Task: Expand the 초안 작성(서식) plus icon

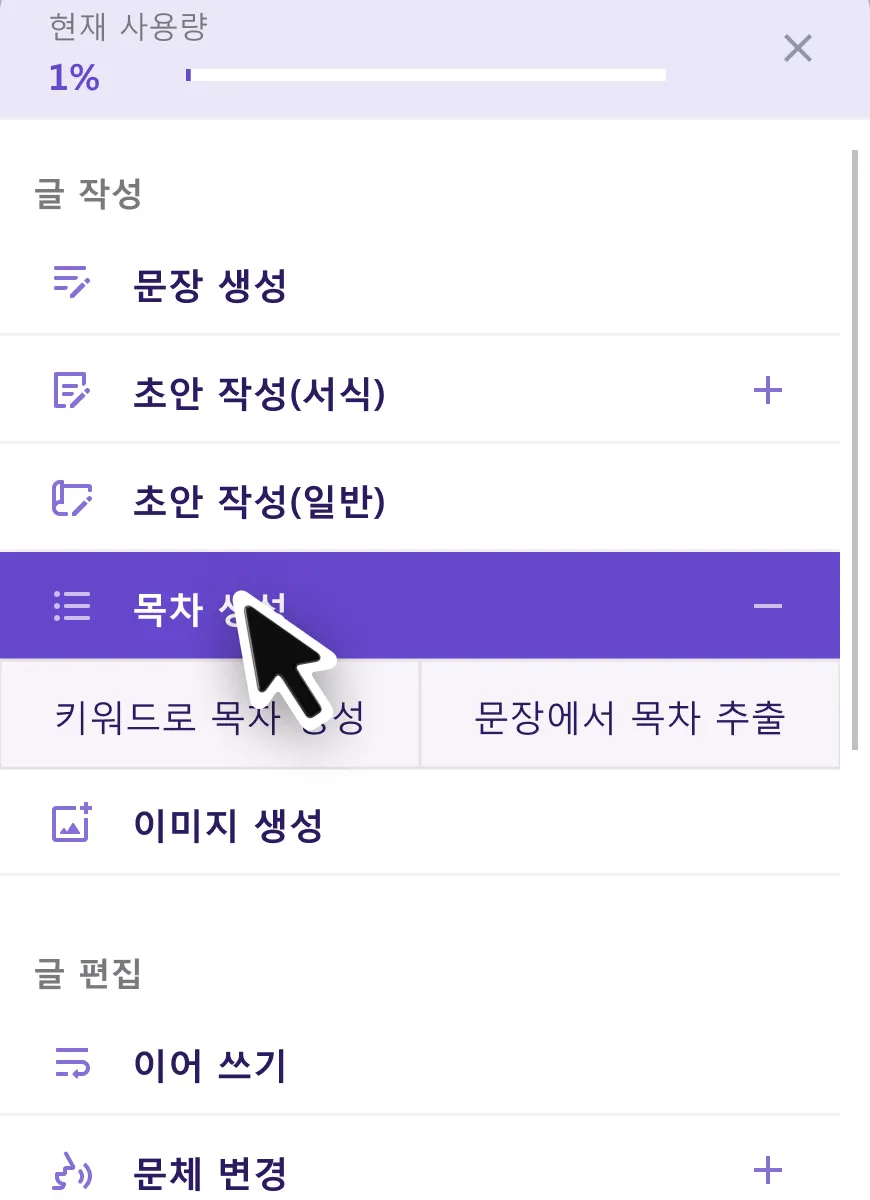Action: [x=767, y=391]
